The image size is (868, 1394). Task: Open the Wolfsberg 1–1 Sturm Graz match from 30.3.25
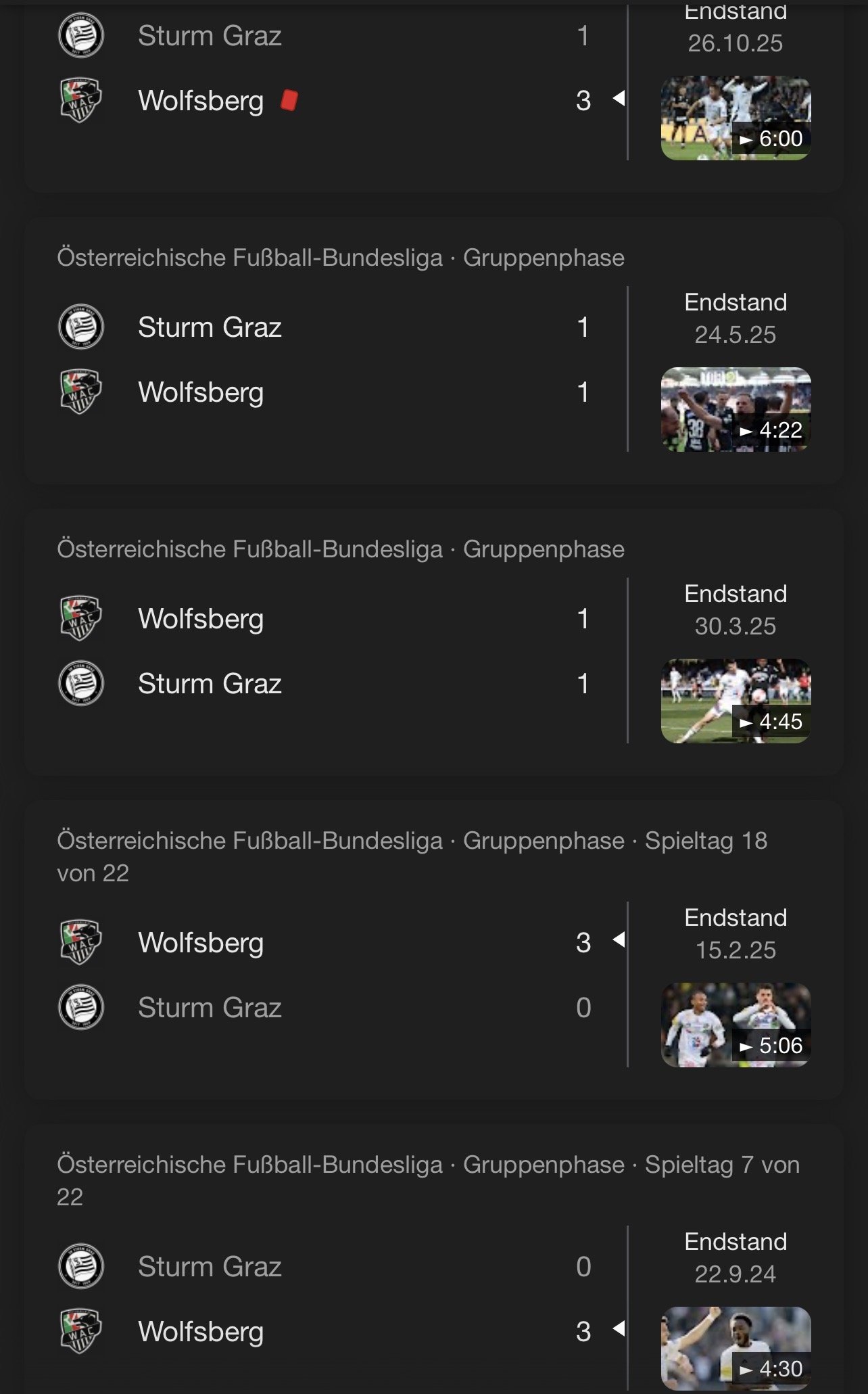pos(324,651)
